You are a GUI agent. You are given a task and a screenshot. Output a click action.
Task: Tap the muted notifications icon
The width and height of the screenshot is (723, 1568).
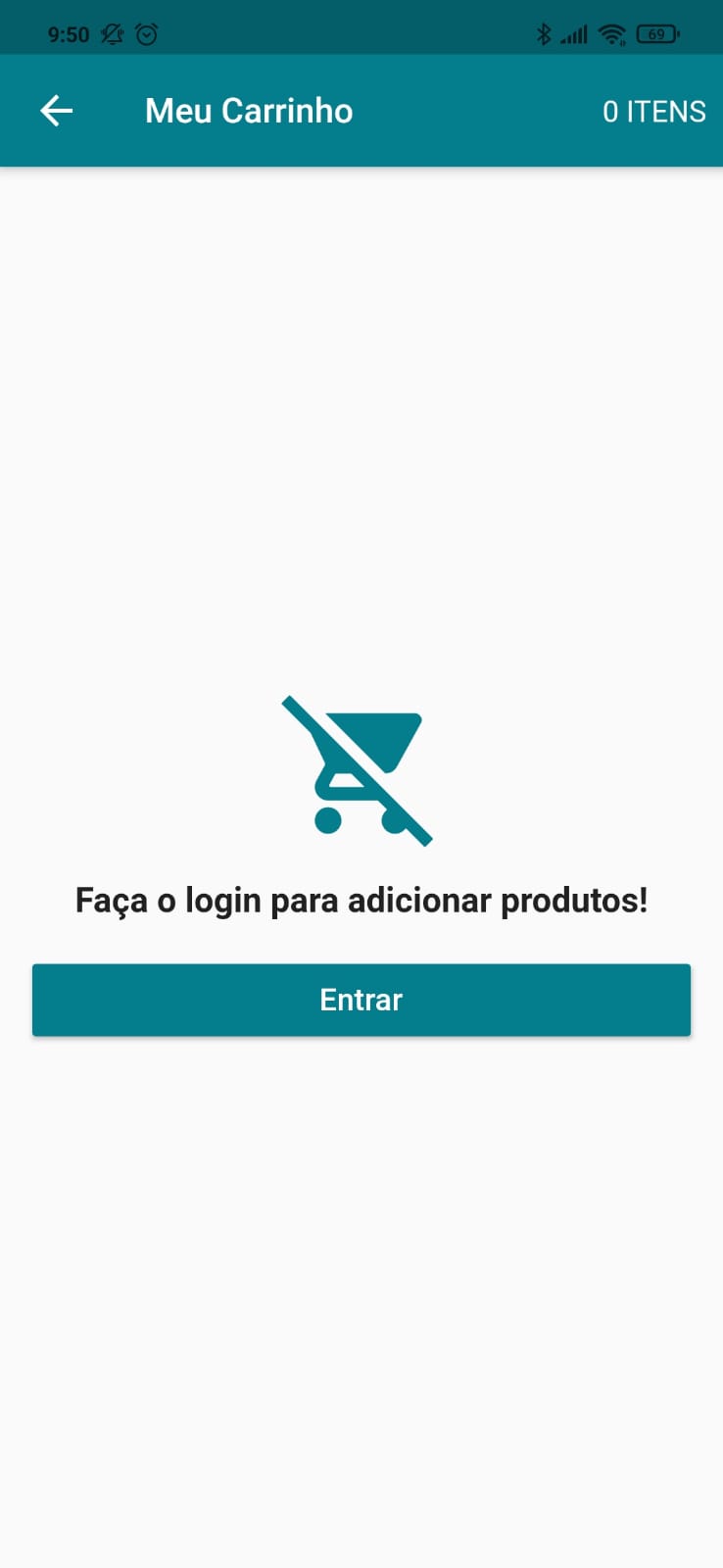tap(110, 33)
